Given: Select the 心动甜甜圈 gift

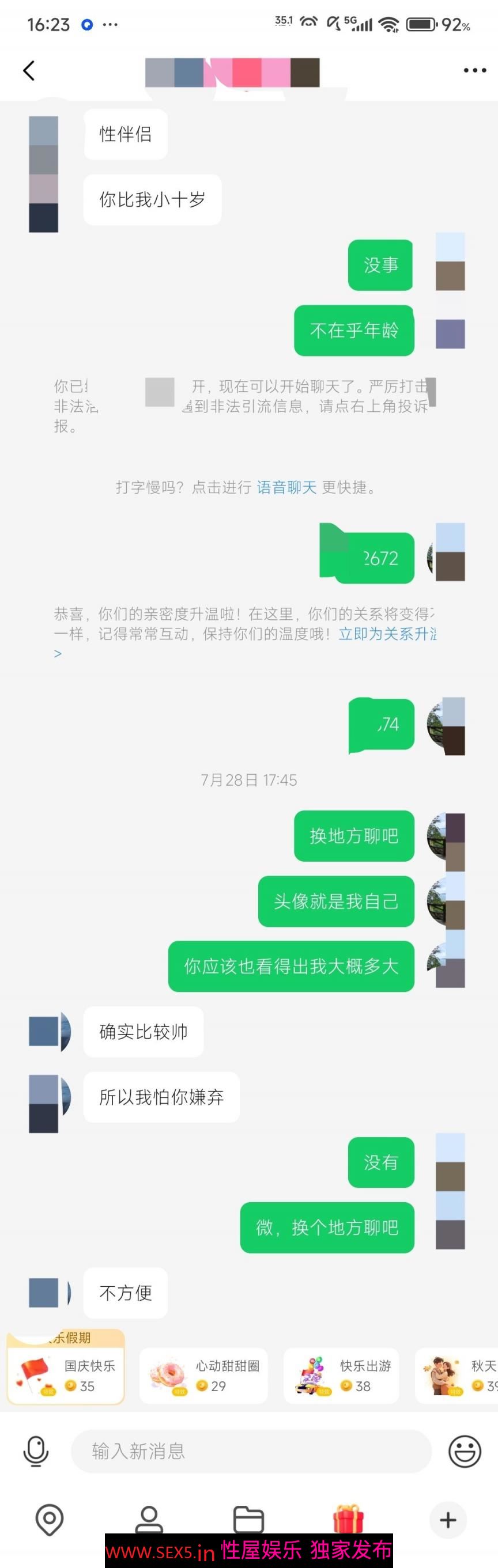Looking at the screenshot, I should (203, 1375).
